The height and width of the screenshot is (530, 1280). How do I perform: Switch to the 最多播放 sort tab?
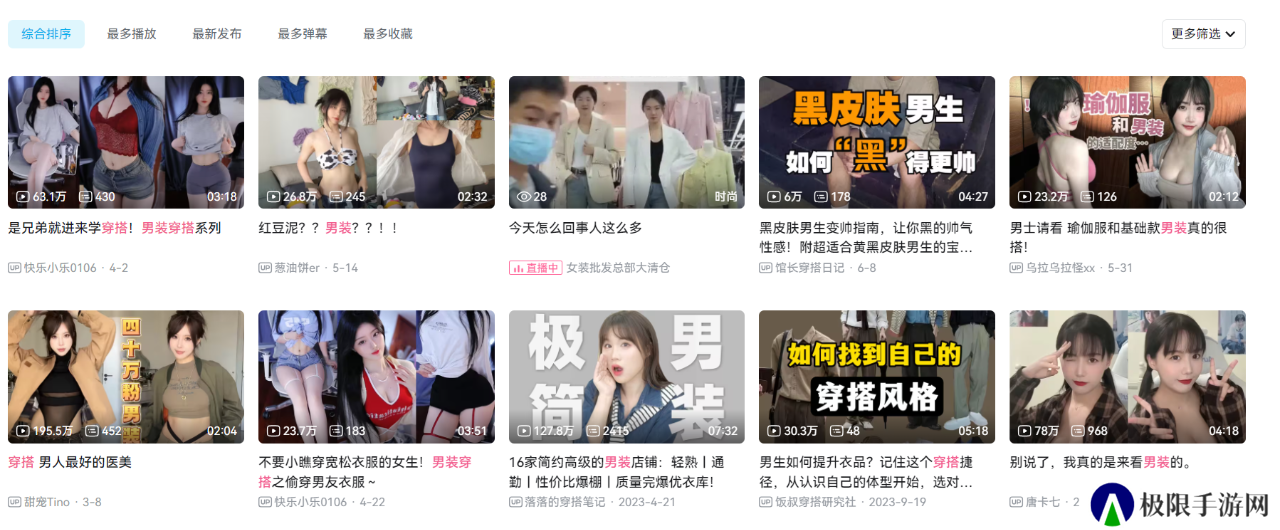pos(131,33)
